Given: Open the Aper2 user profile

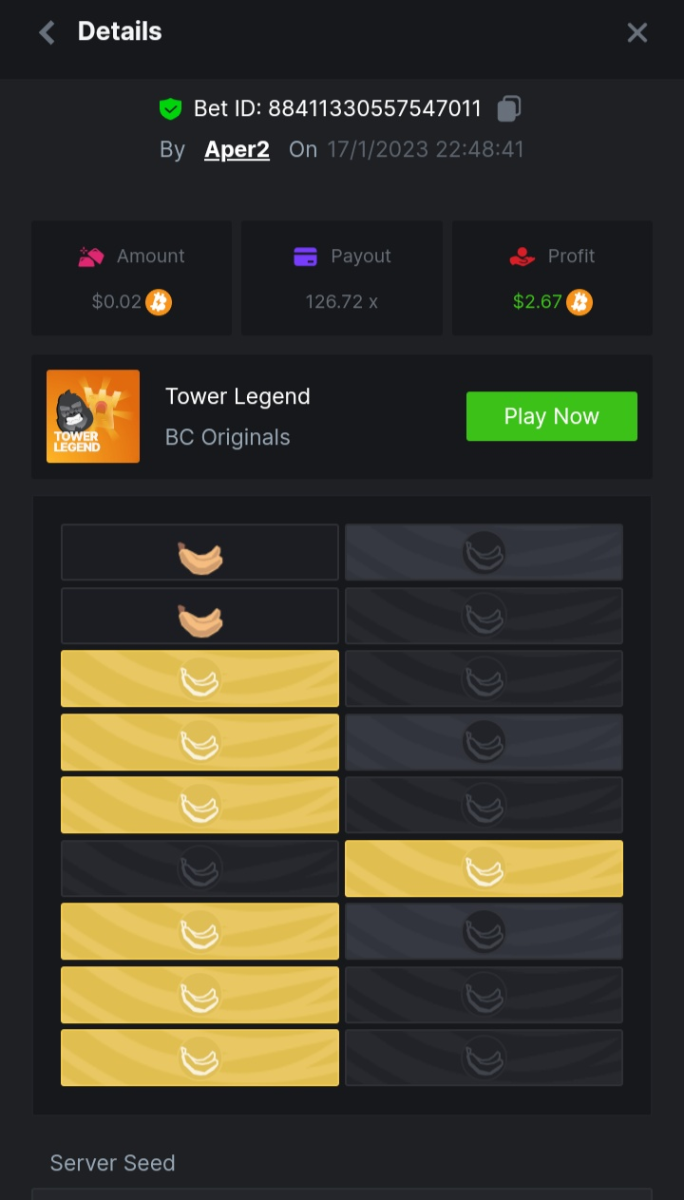Looking at the screenshot, I should point(237,149).
